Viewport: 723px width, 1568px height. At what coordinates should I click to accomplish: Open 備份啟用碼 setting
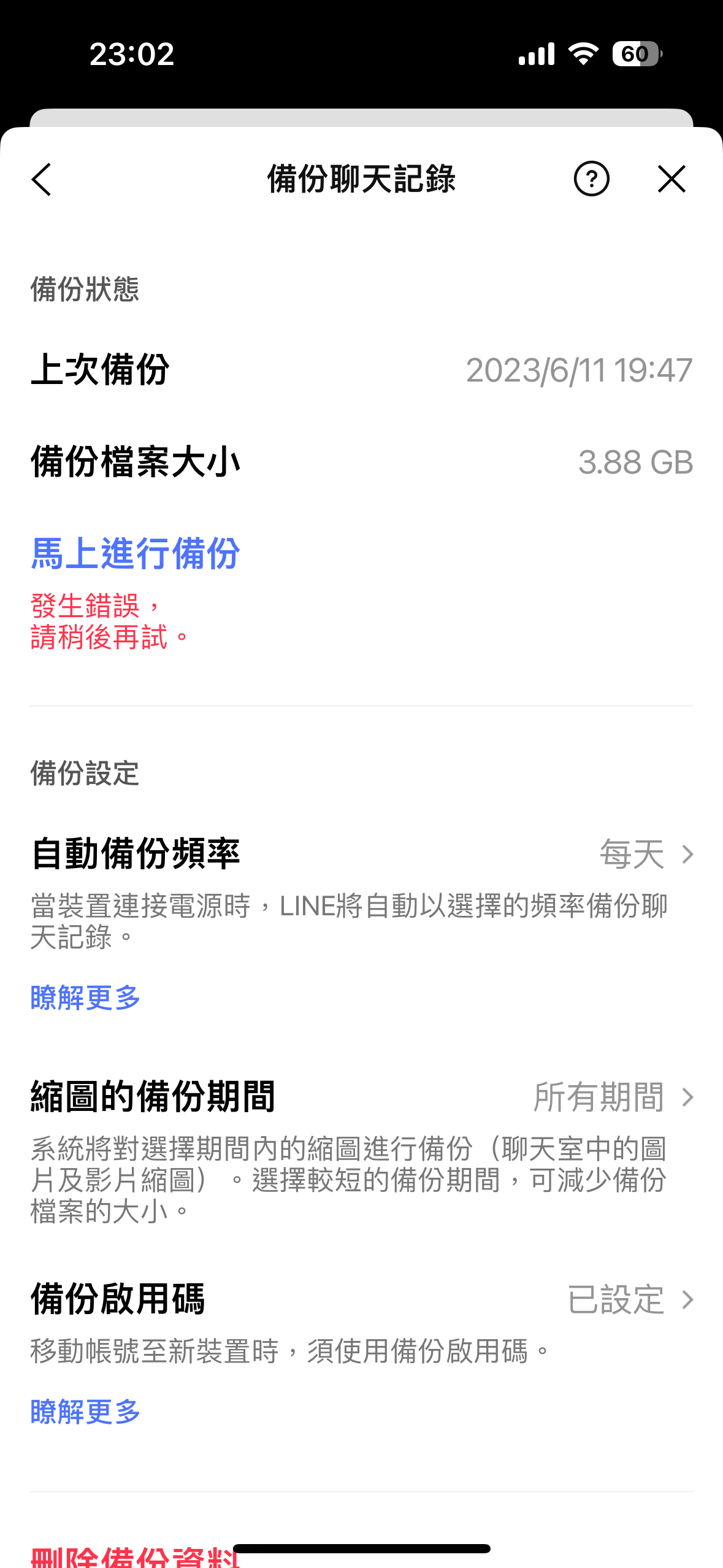click(361, 1299)
